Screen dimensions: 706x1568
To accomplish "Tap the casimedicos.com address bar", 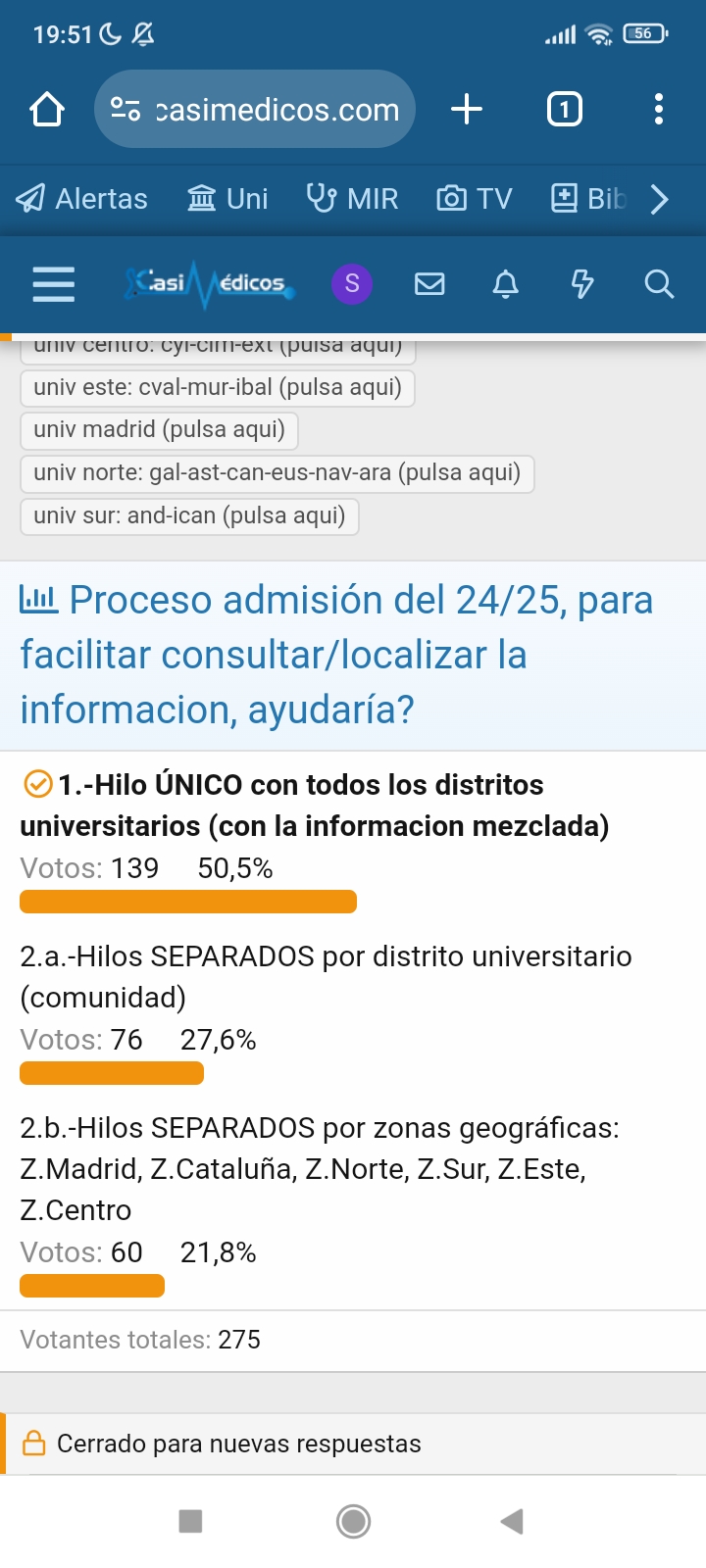I will click(255, 109).
